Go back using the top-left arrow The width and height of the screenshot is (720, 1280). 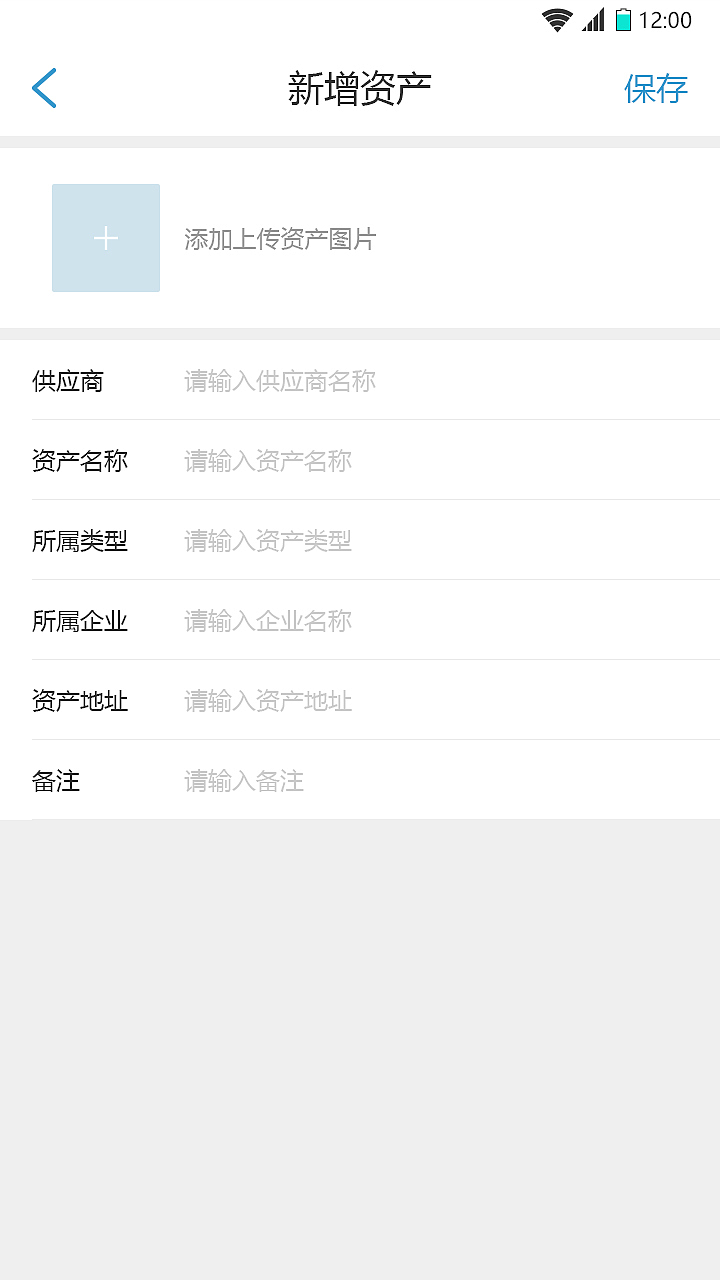[x=44, y=88]
